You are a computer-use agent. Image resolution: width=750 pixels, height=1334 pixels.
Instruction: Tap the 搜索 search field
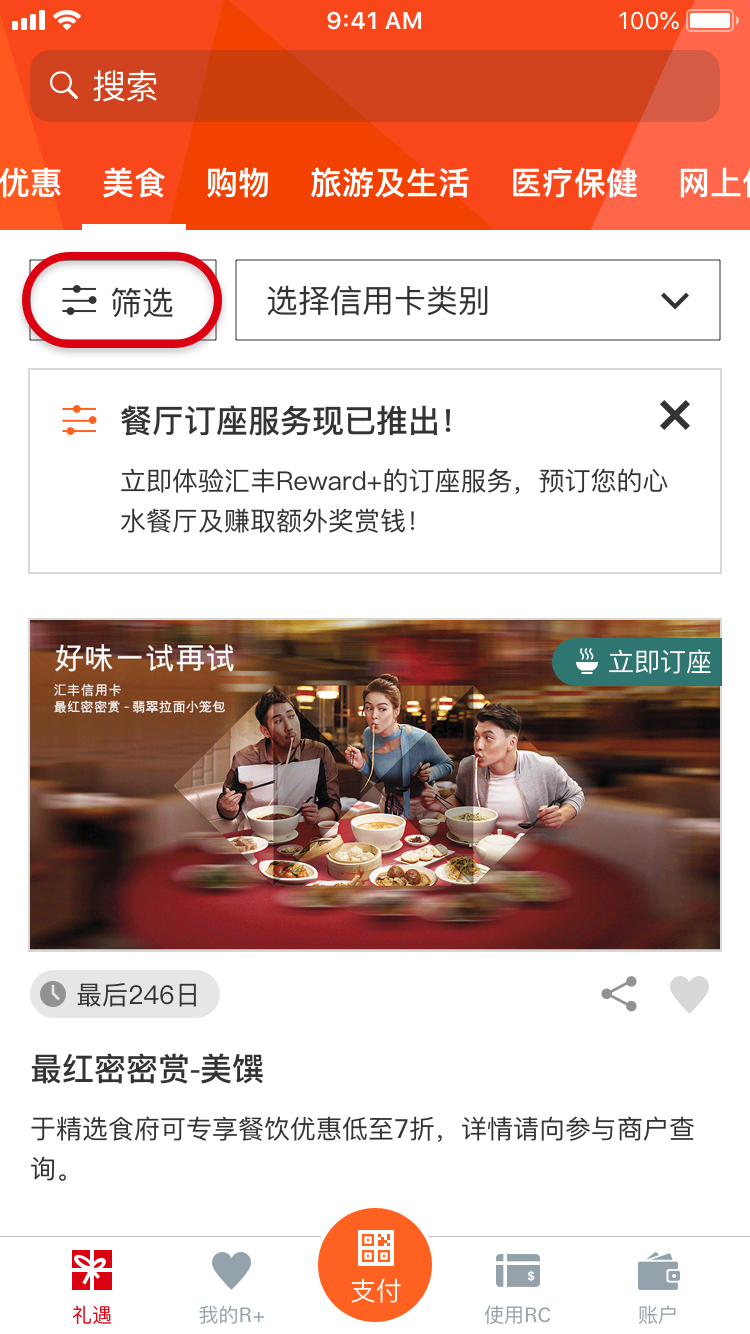tap(375, 86)
